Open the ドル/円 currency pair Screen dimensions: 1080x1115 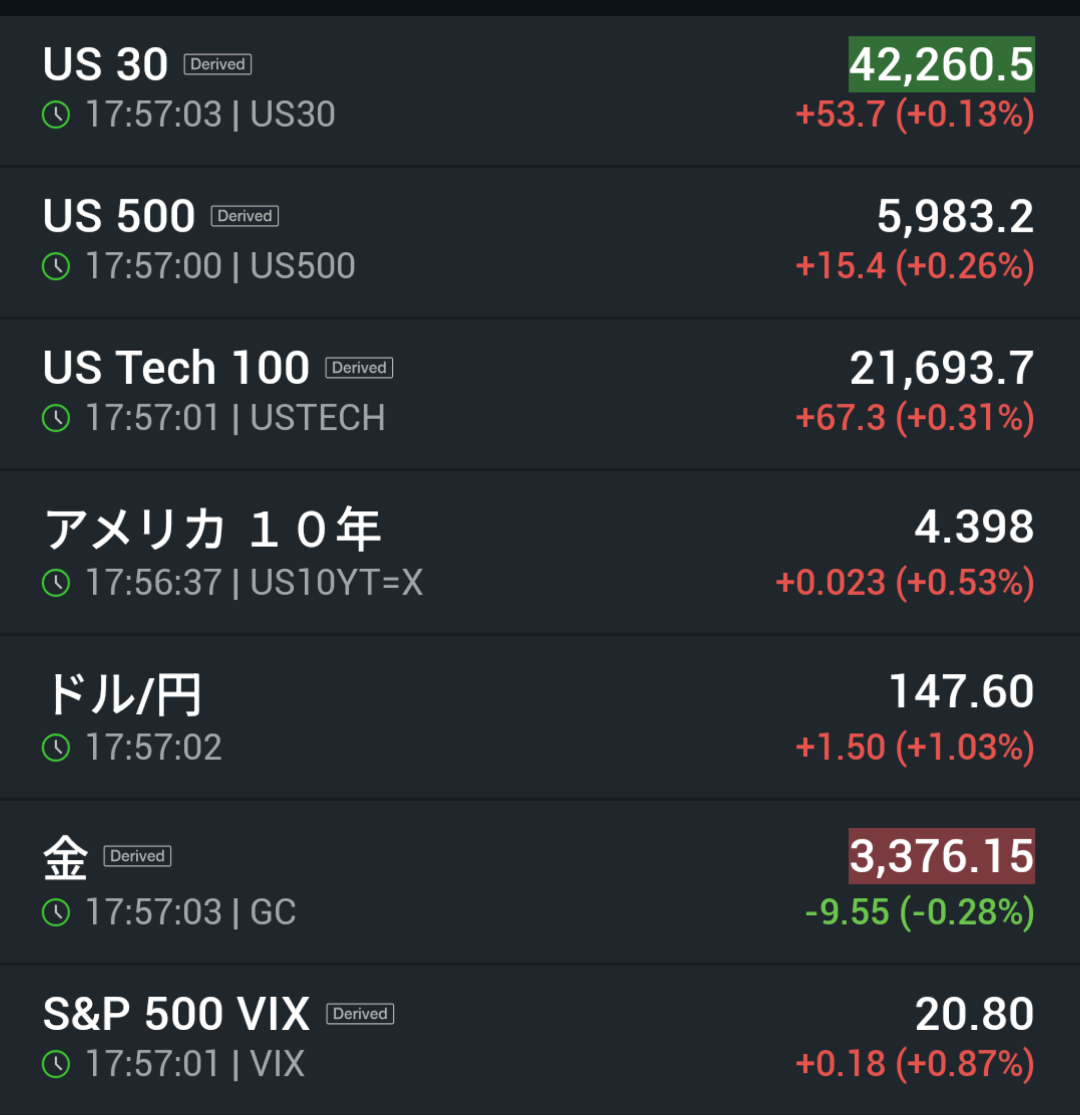click(x=540, y=717)
